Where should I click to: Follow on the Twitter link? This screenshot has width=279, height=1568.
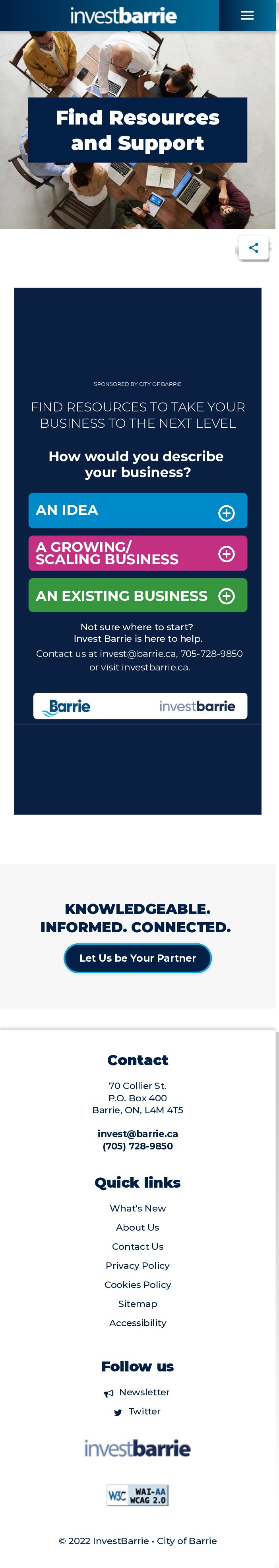[144, 1411]
